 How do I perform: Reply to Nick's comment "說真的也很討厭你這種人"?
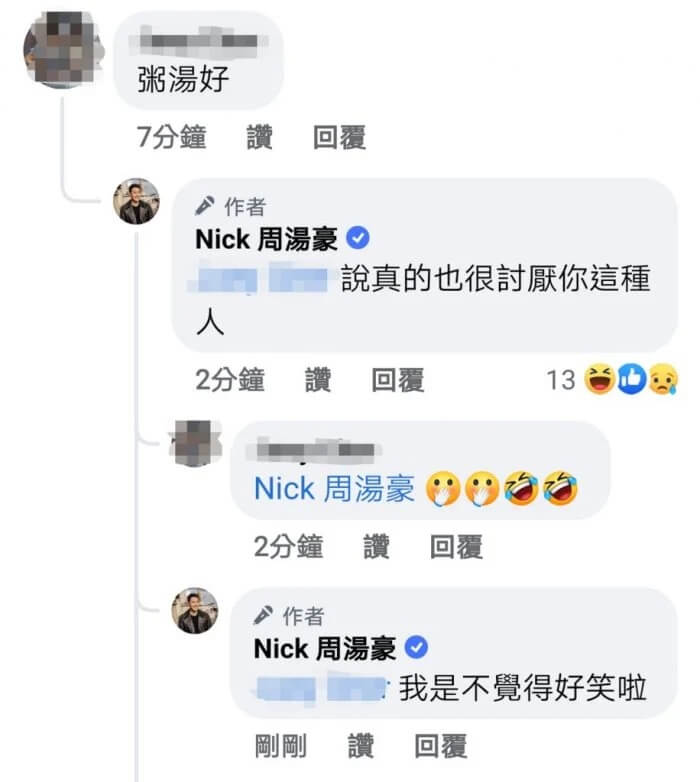pos(397,380)
